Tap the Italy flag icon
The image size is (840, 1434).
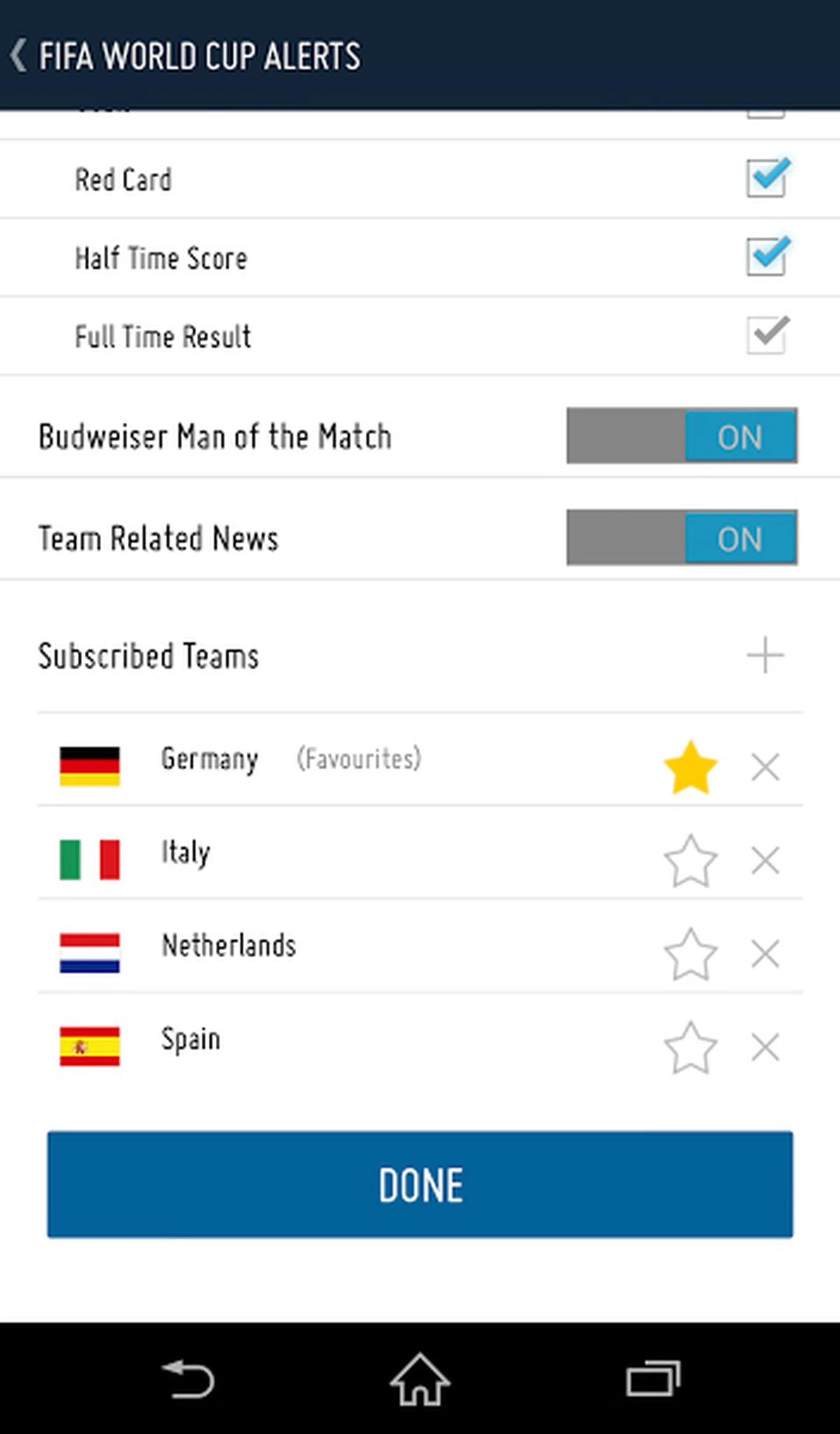pos(90,860)
